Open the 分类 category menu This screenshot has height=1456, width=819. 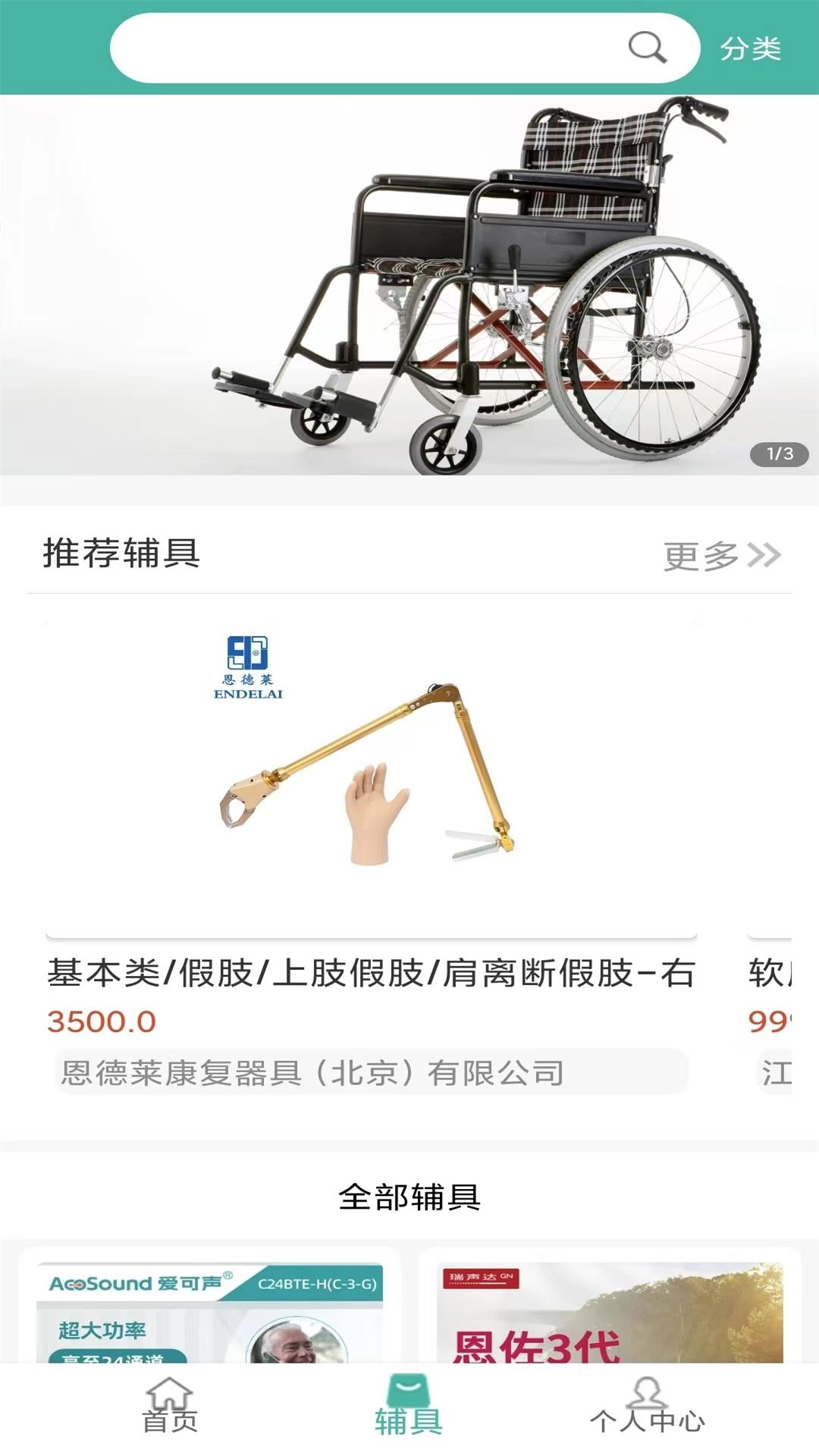[x=751, y=49]
